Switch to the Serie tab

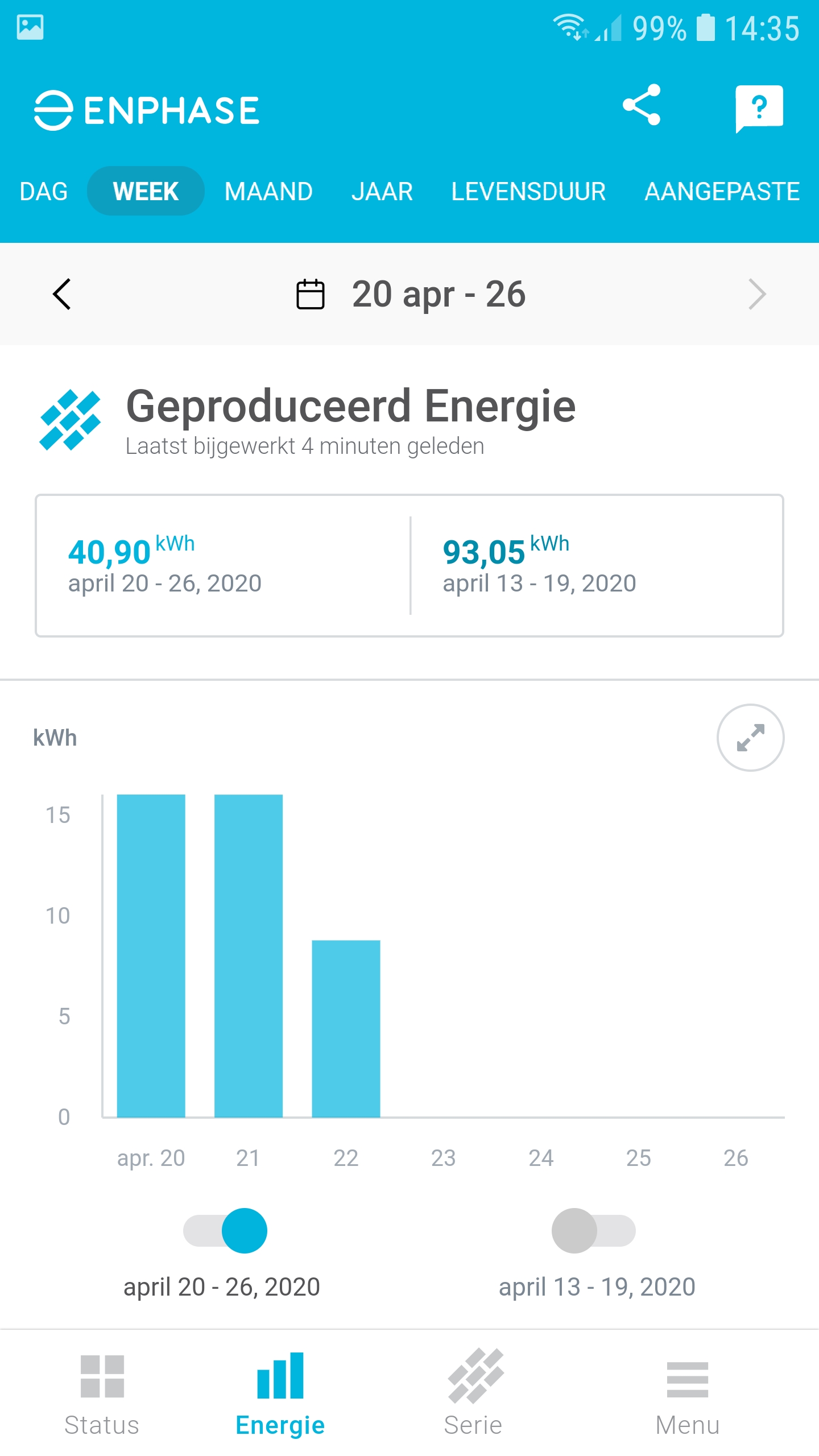[x=473, y=1393]
